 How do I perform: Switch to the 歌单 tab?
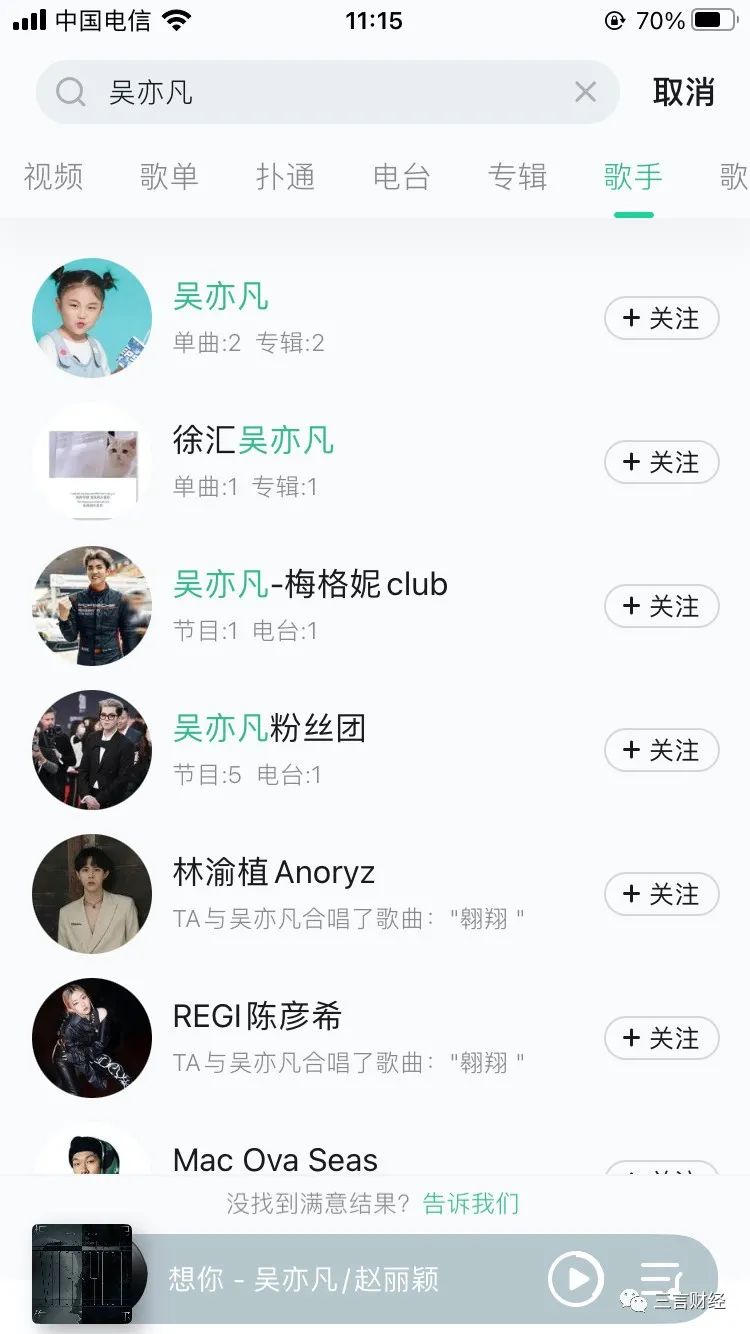tap(169, 177)
